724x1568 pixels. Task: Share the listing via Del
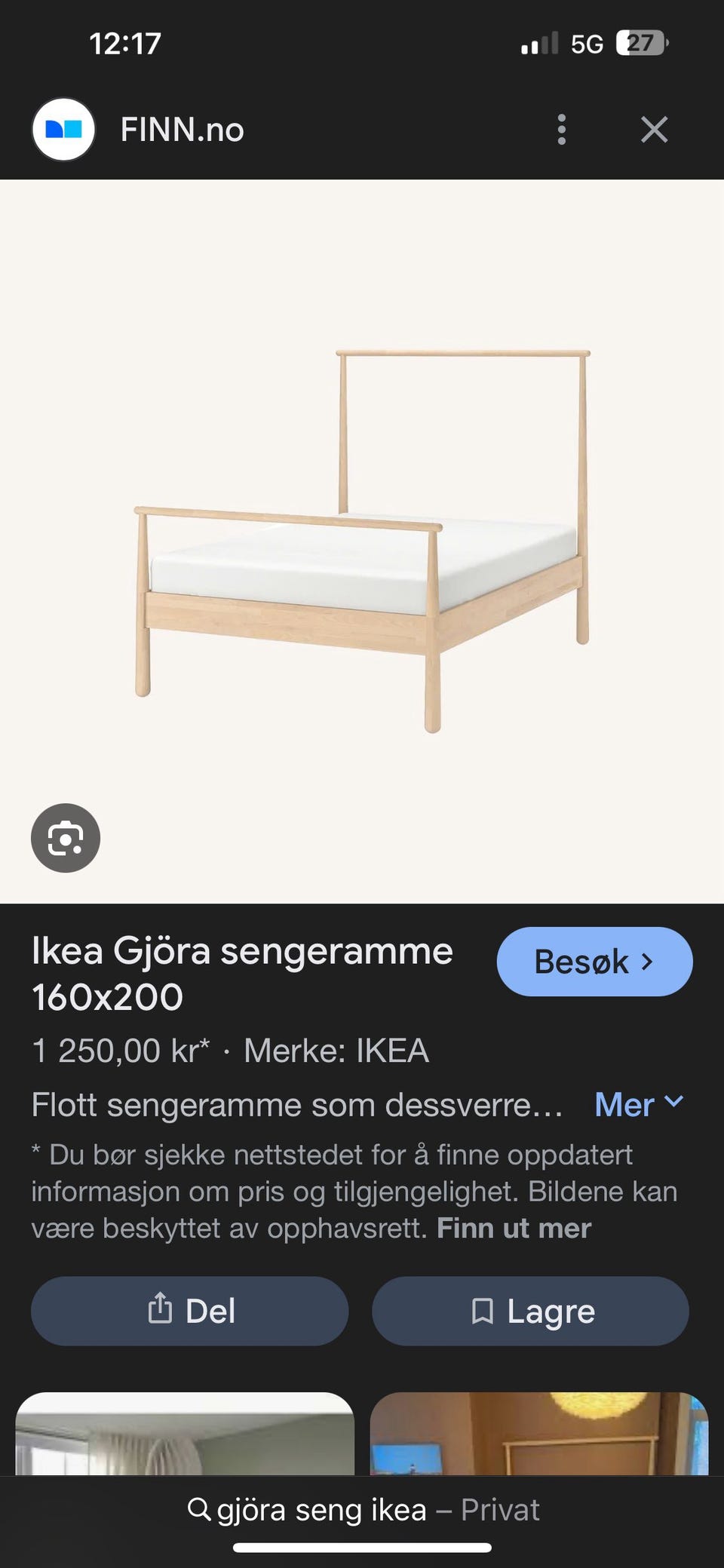coord(189,1311)
